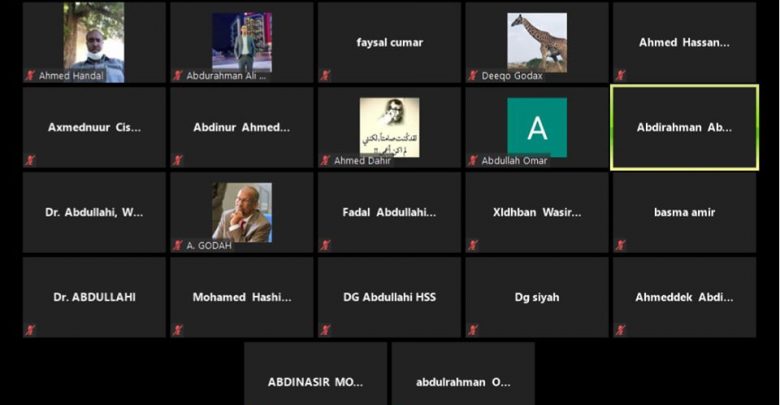The height and width of the screenshot is (405, 780).
Task: Open Ahmed Dahir's participant tile
Action: pyautogui.click(x=389, y=127)
